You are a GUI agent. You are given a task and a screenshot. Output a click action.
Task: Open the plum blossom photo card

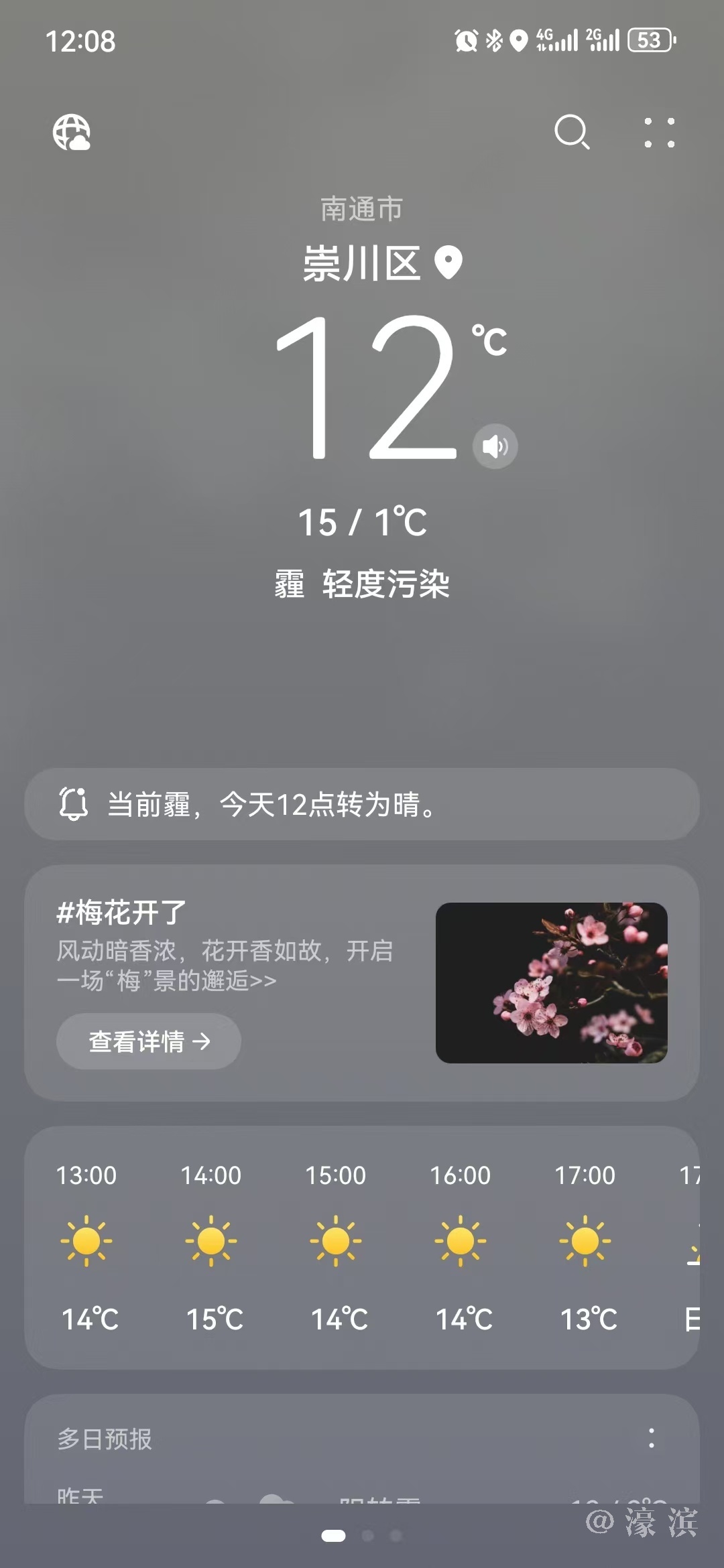point(551,982)
